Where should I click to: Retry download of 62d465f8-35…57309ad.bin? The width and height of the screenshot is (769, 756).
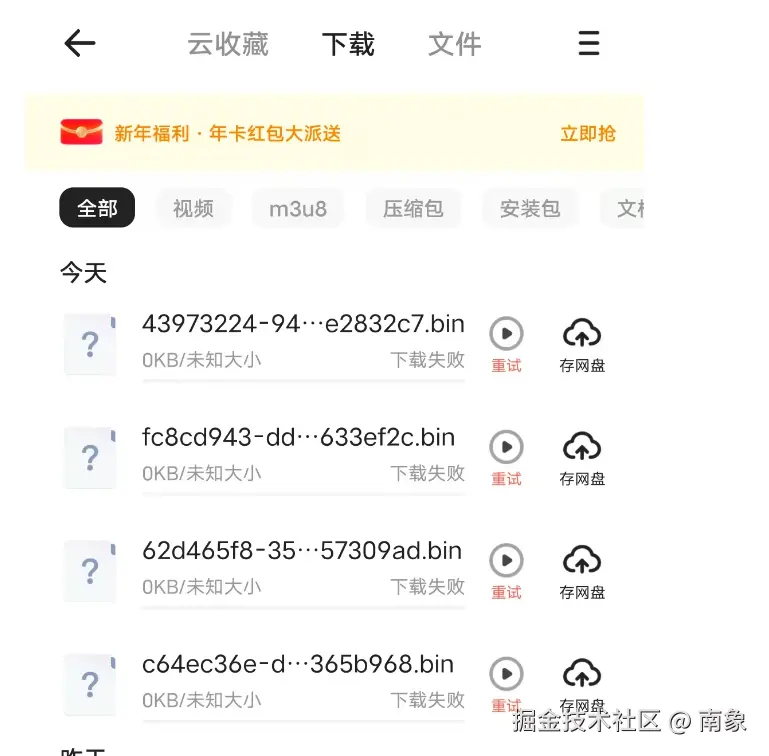click(x=506, y=570)
